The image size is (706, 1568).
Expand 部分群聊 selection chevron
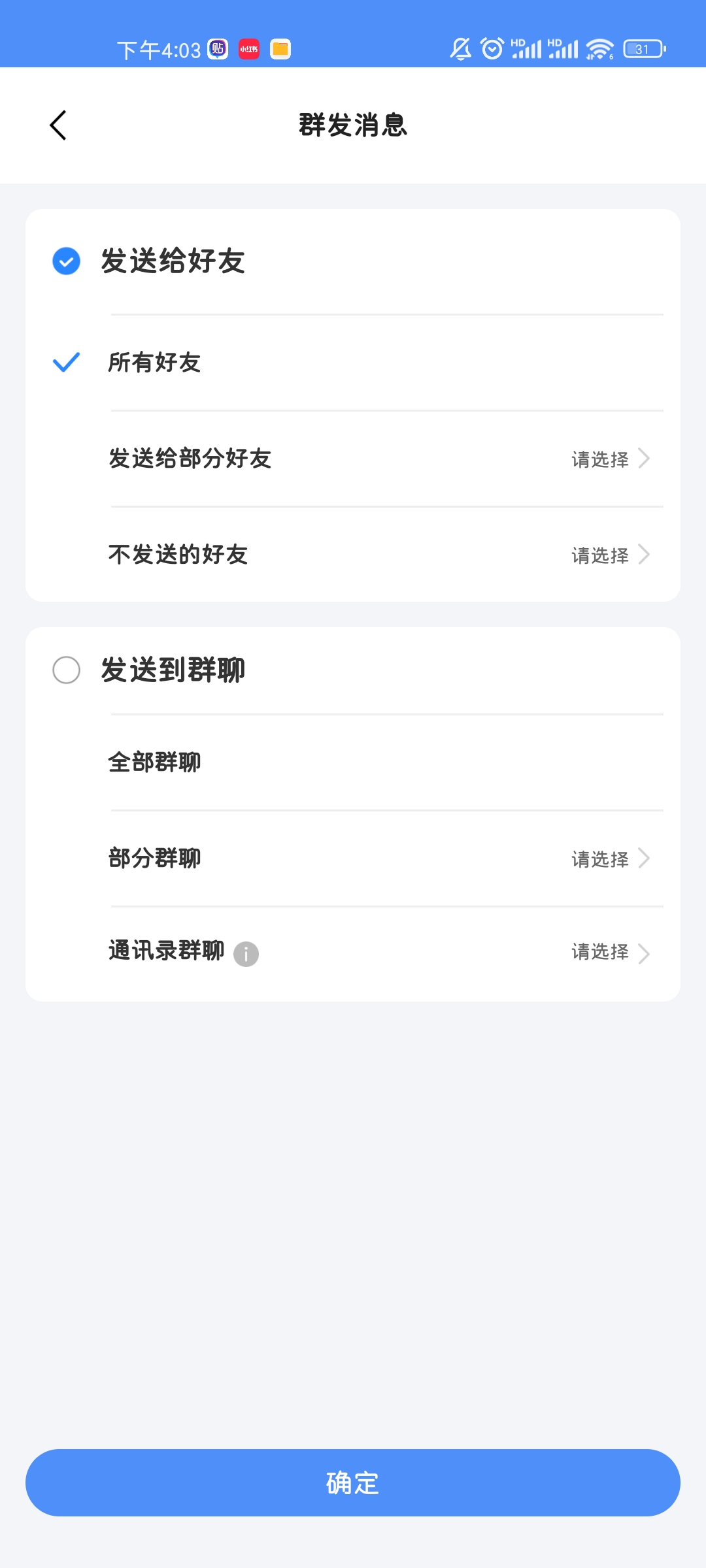644,858
